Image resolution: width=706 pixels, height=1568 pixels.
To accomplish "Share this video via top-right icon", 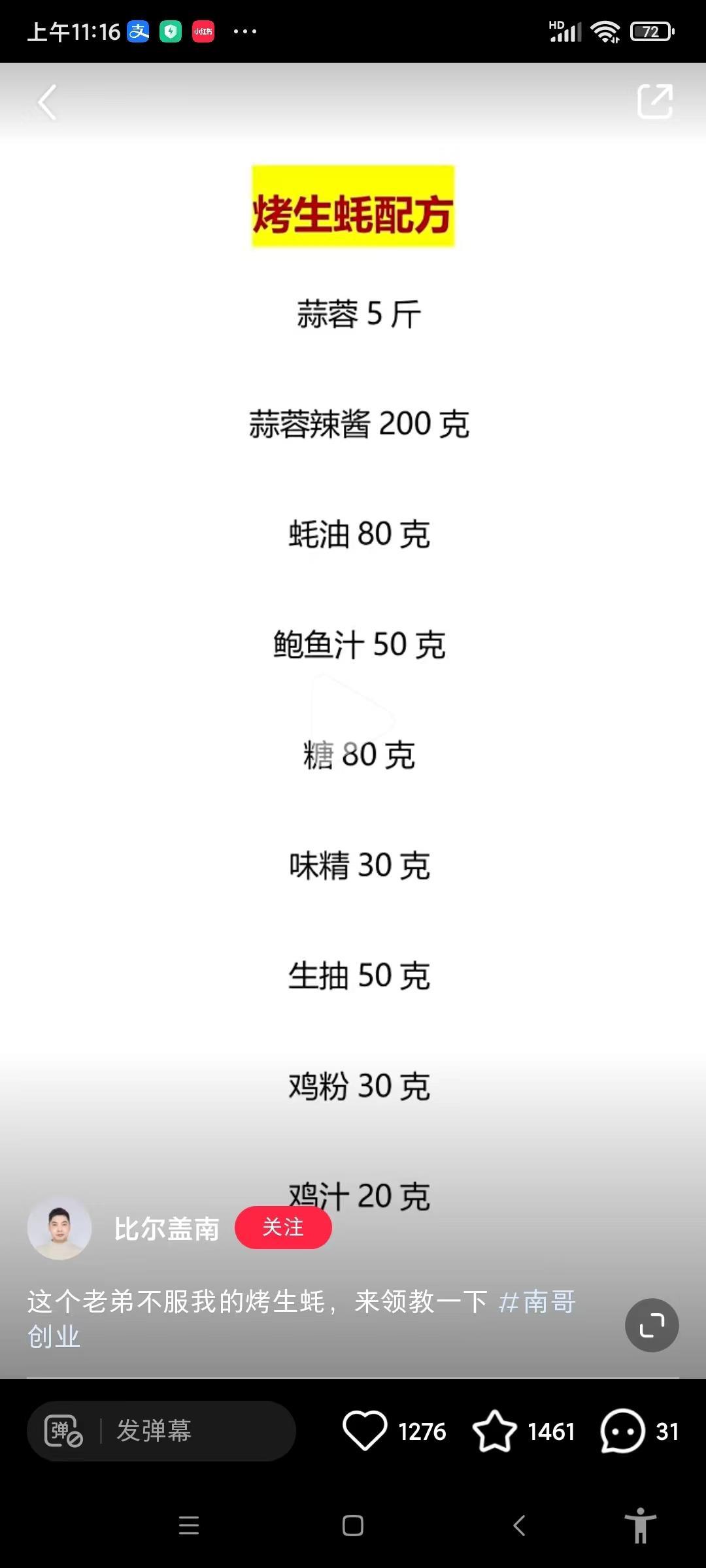I will pos(655,102).
